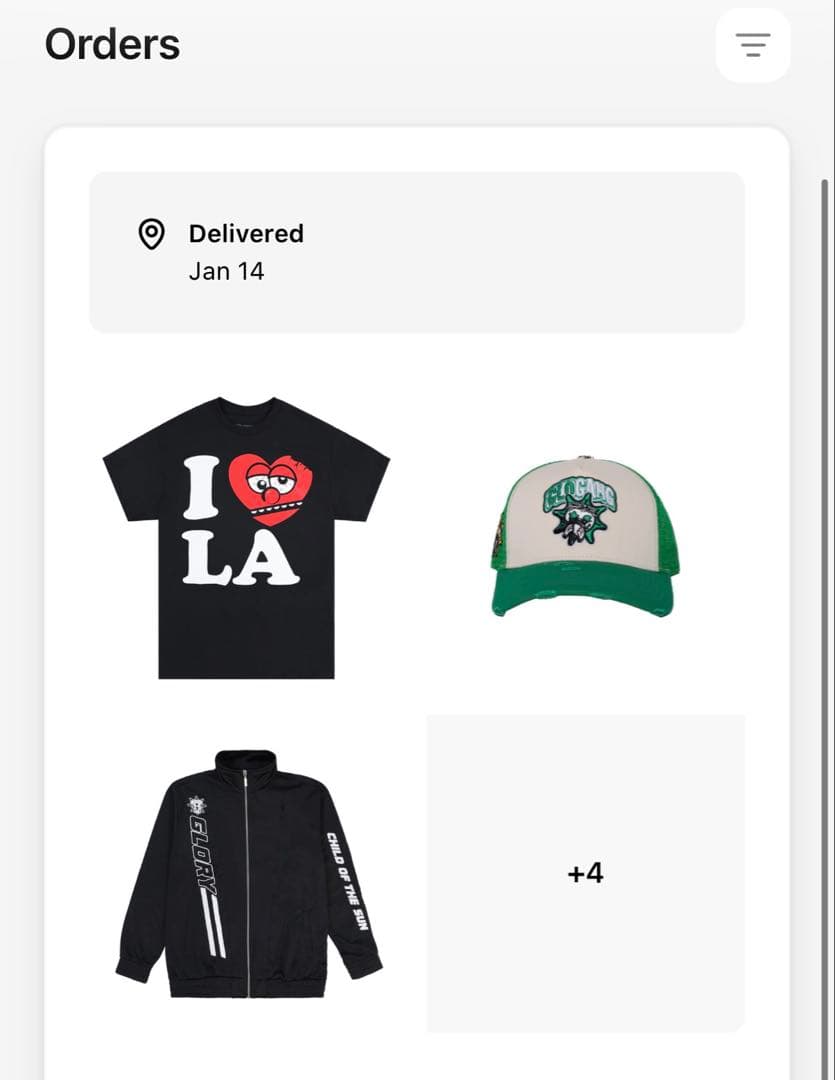Screen dimensions: 835x1080
Task: Open filters using the hamburger-style icon
Action: point(752,45)
